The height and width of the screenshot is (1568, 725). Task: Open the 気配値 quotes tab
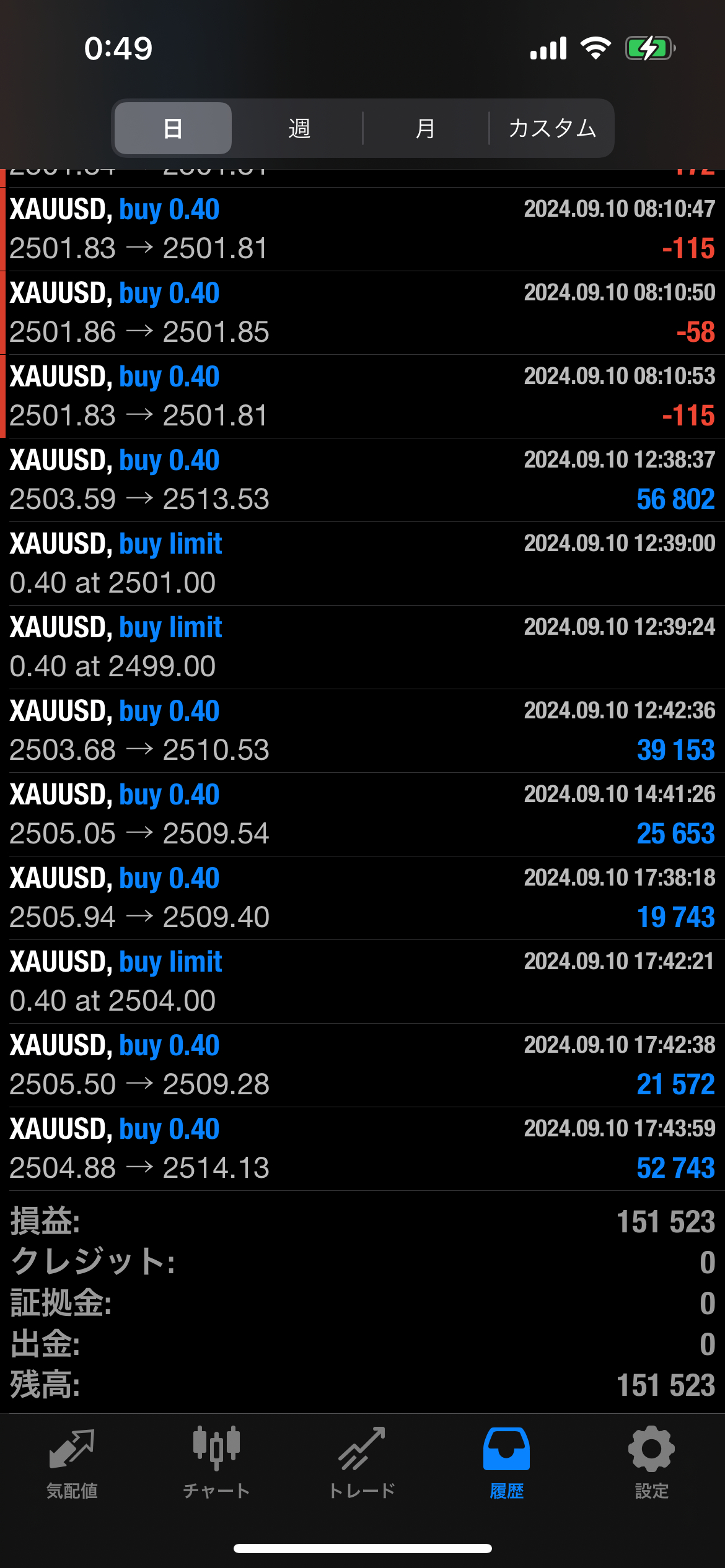tap(72, 1463)
